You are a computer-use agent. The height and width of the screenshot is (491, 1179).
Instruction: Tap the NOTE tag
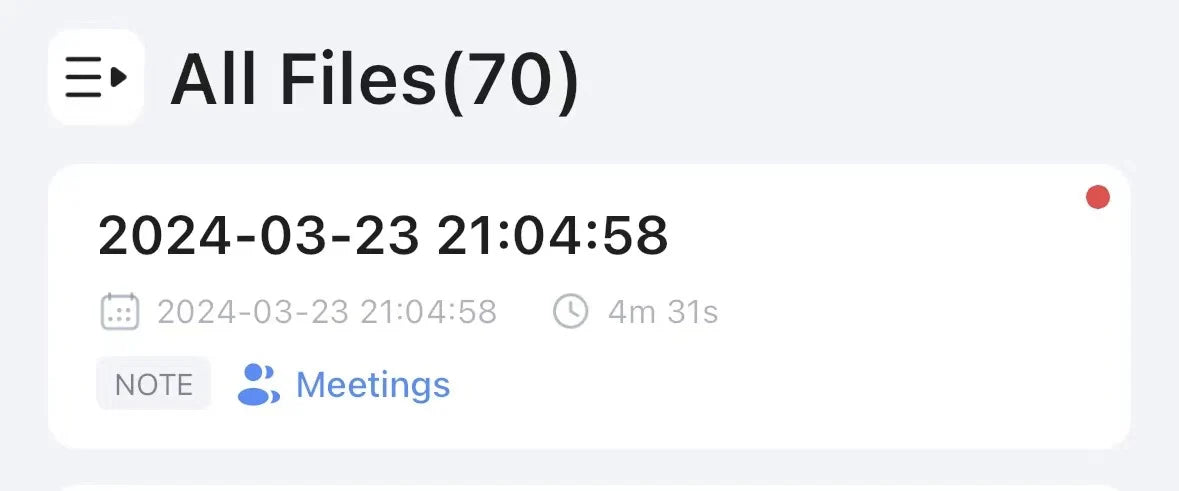pos(153,384)
